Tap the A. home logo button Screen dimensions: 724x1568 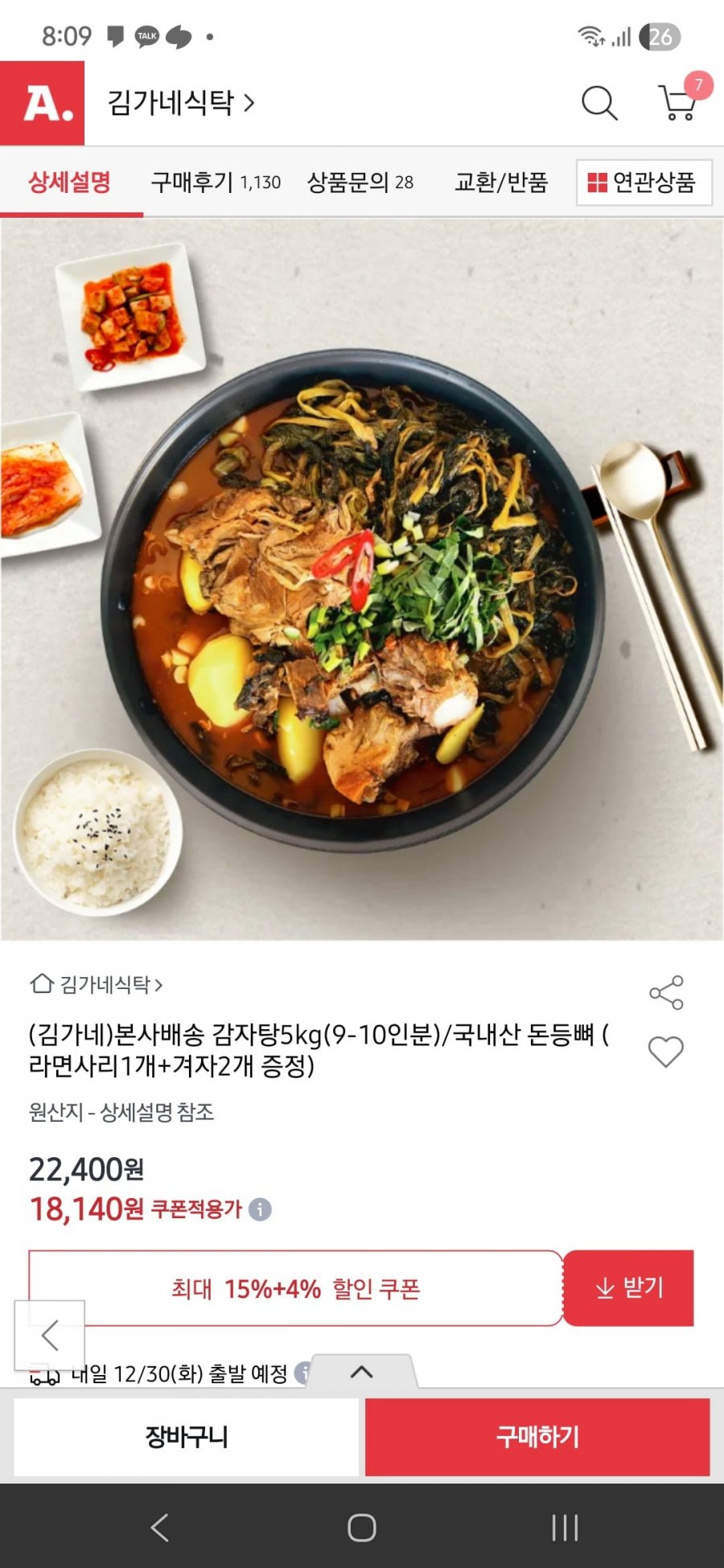click(42, 103)
